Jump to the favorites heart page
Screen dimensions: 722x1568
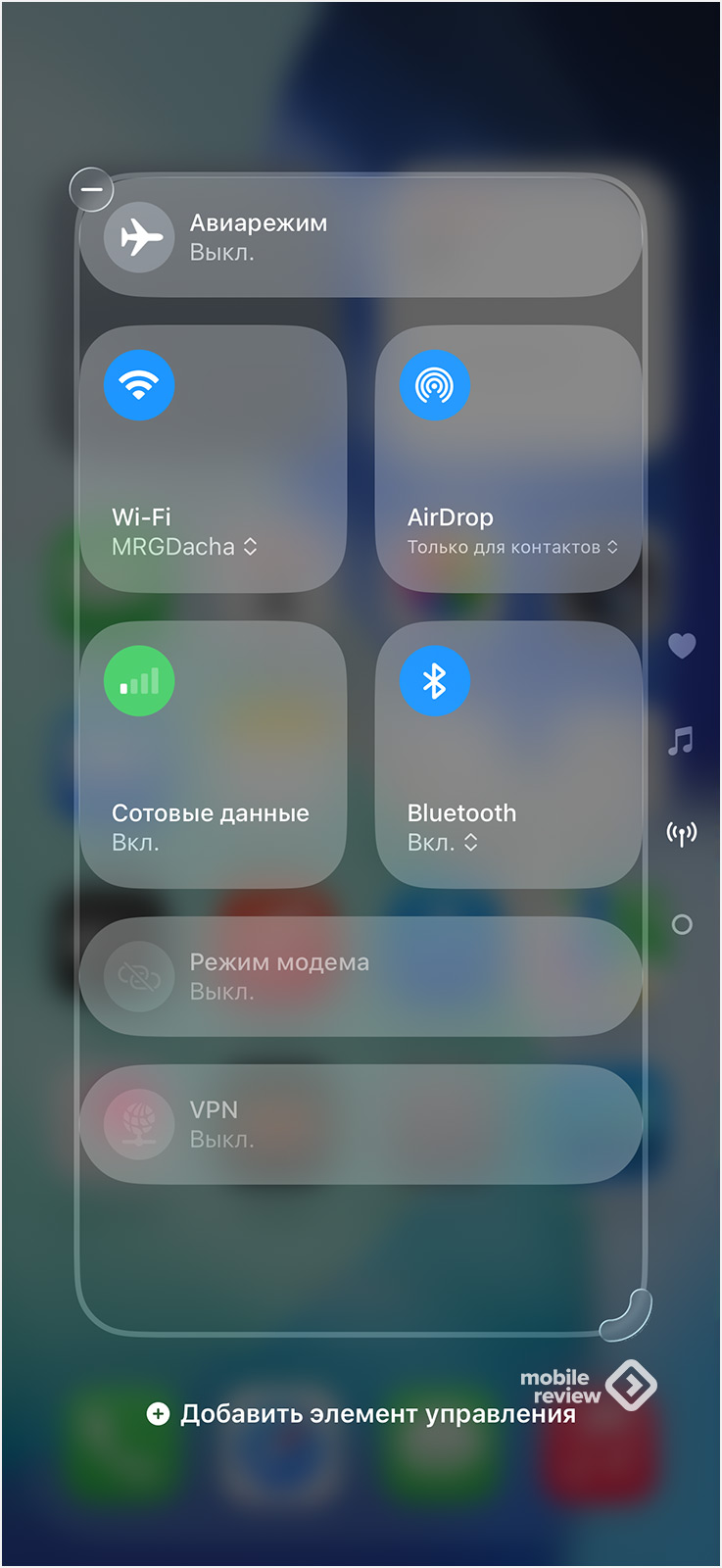682,646
